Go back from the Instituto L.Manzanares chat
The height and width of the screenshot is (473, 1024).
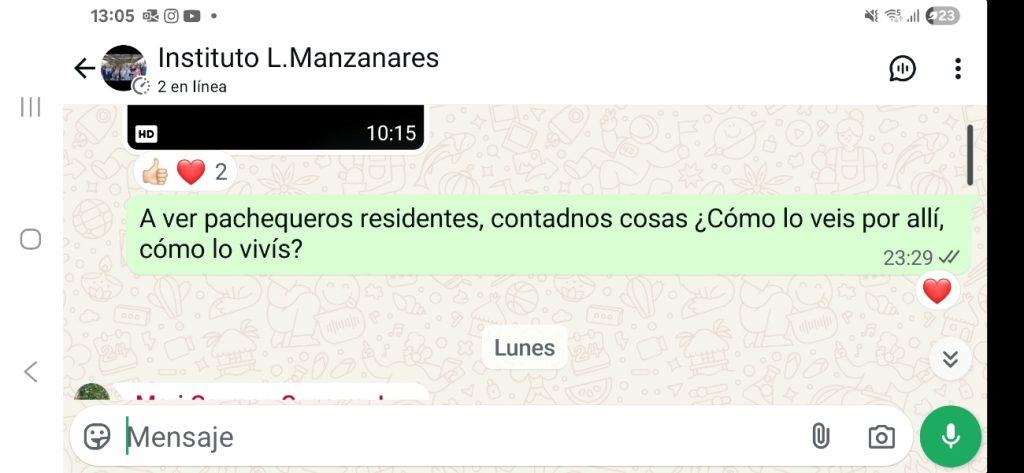[x=84, y=68]
